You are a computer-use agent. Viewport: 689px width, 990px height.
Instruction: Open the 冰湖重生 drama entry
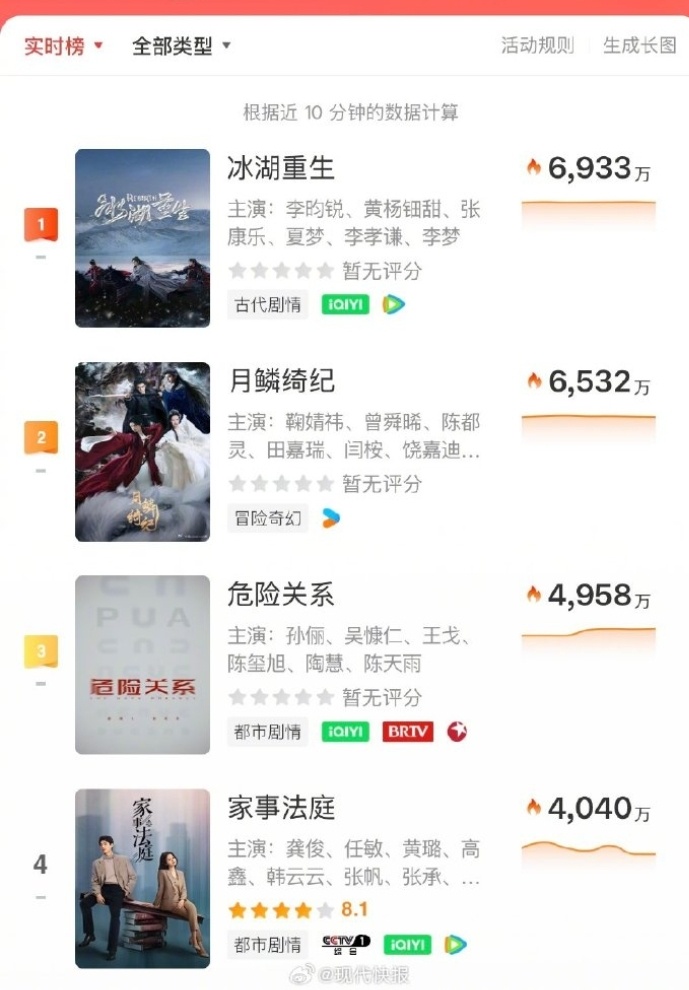(x=281, y=168)
